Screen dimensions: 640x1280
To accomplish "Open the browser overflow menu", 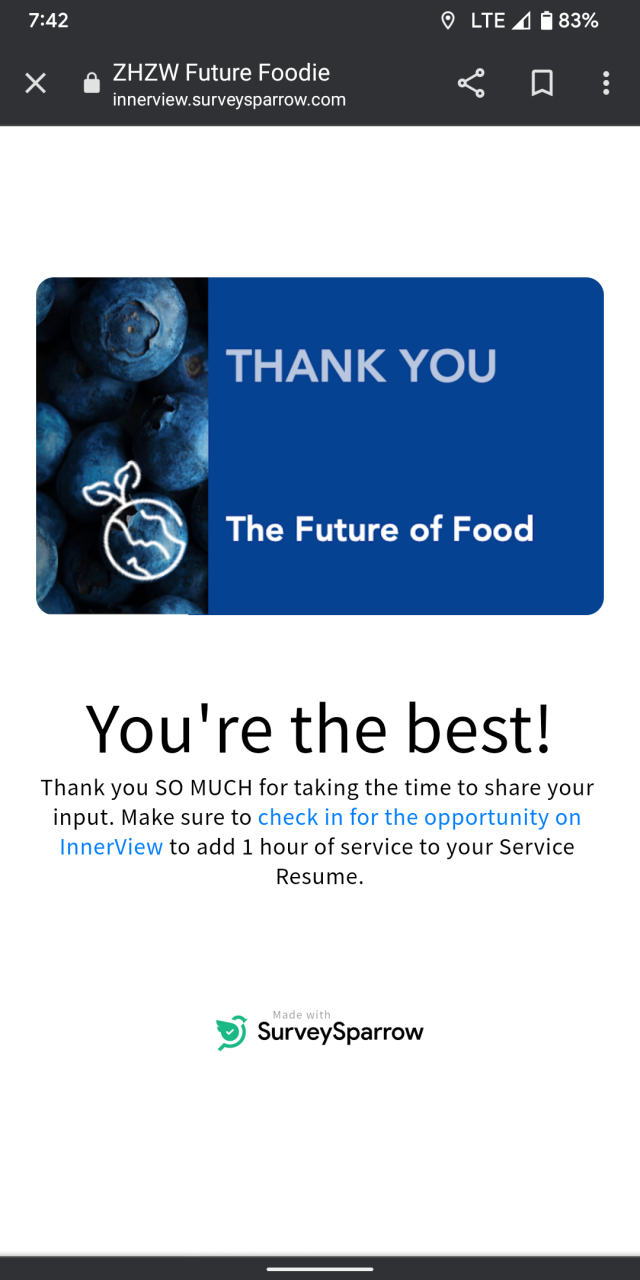I will [605, 84].
